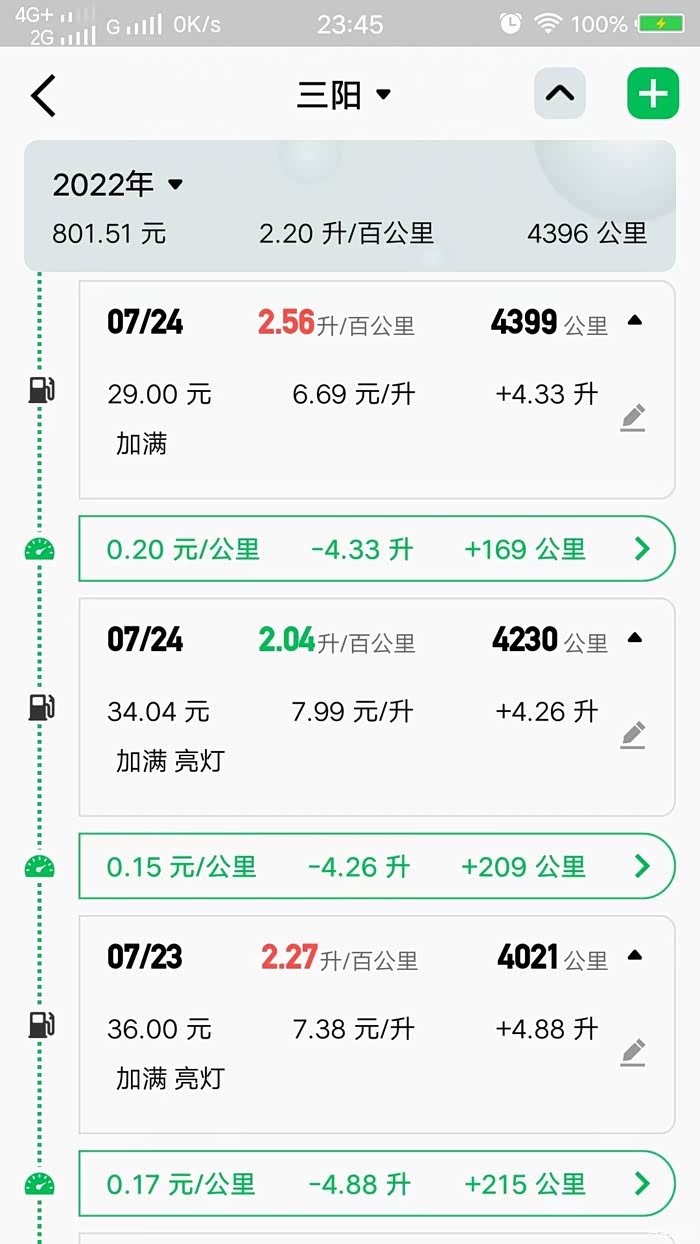The width and height of the screenshot is (700, 1244).
Task: Edit the 34.04 元 fuel record
Action: click(x=633, y=735)
